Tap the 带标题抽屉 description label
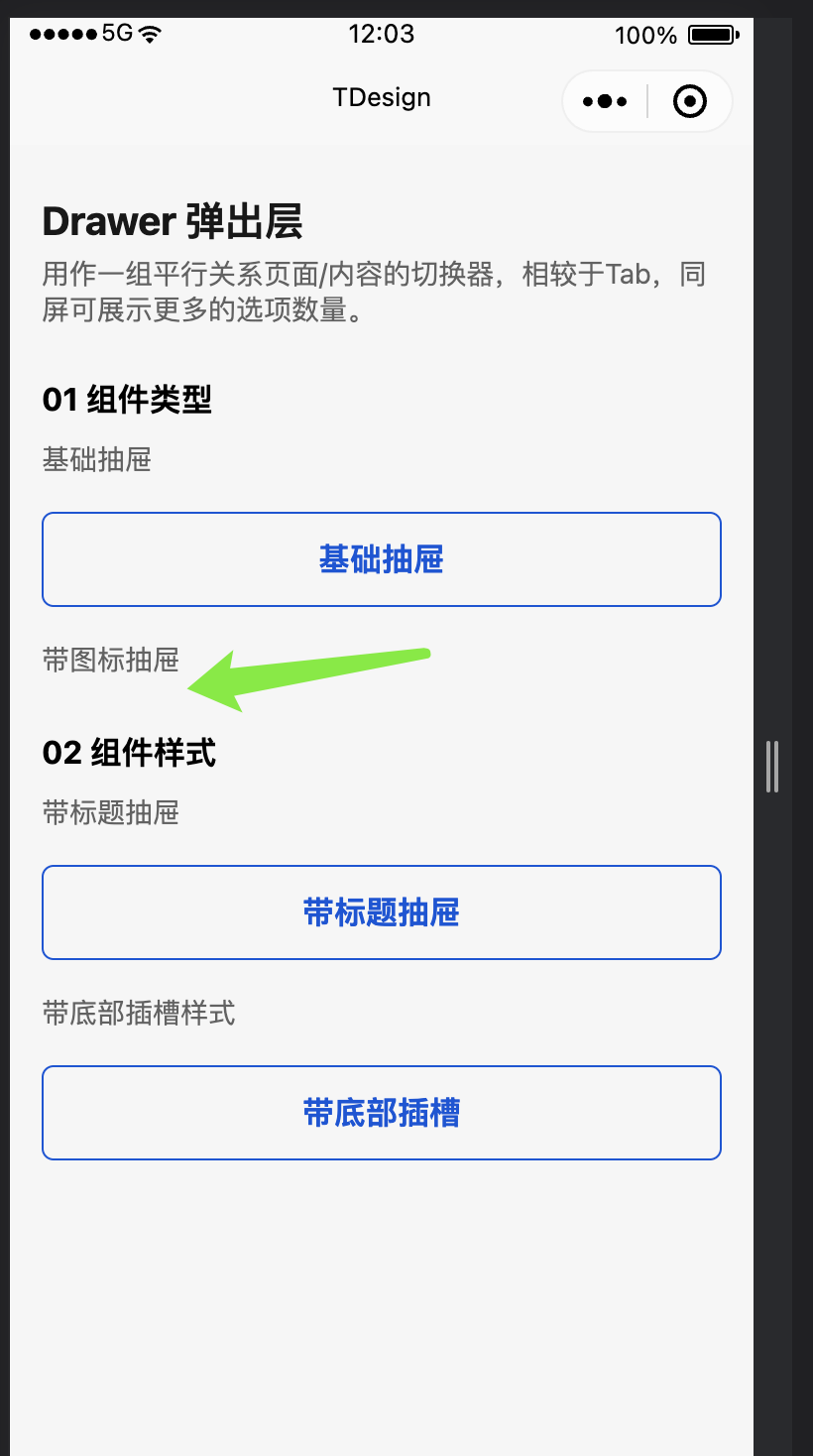Viewport: 813px width, 1456px height. coord(110,813)
